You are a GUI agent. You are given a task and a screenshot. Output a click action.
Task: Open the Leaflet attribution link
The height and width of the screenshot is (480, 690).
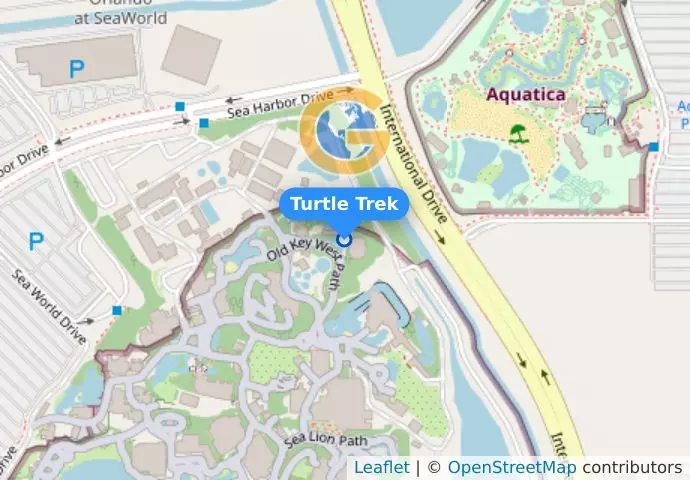coord(381,467)
